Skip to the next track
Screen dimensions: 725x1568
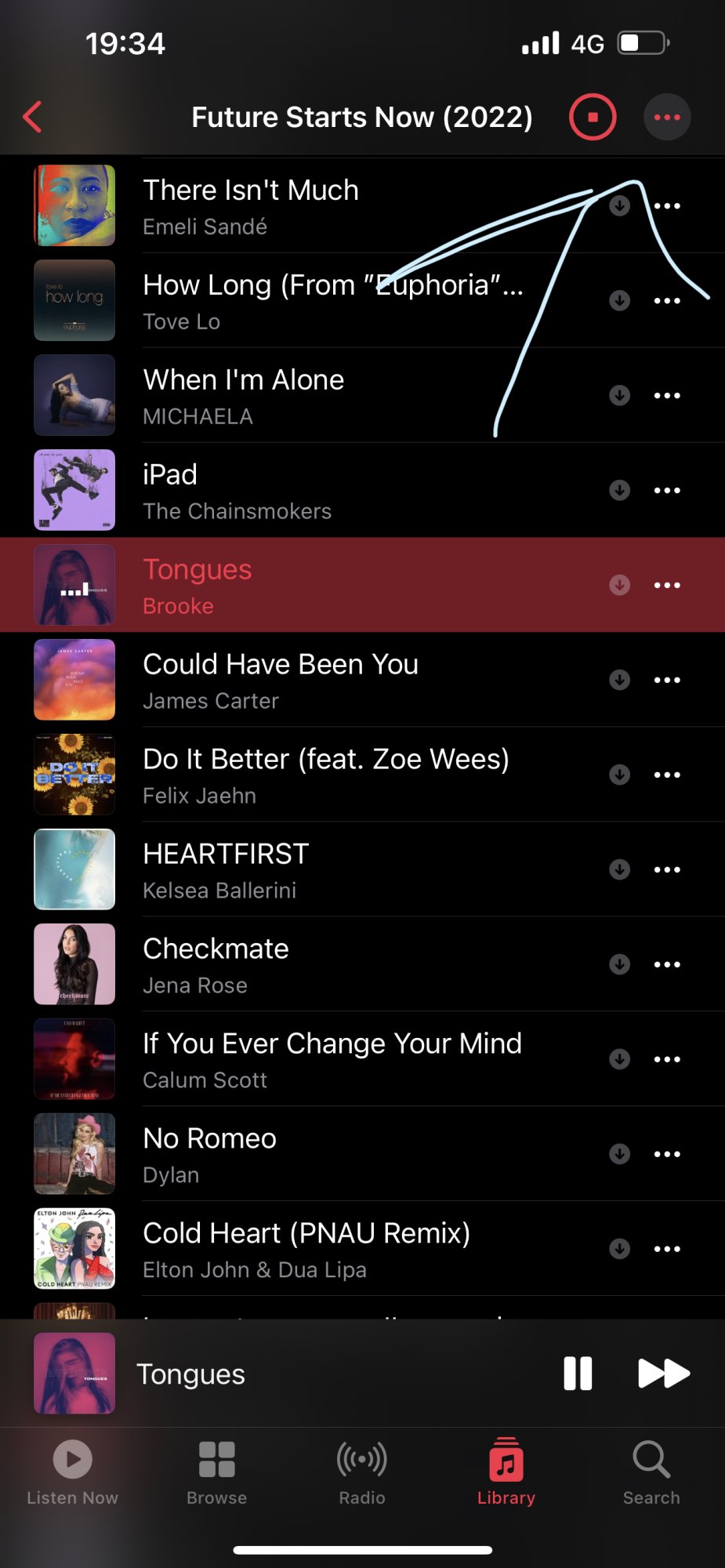coord(664,1374)
